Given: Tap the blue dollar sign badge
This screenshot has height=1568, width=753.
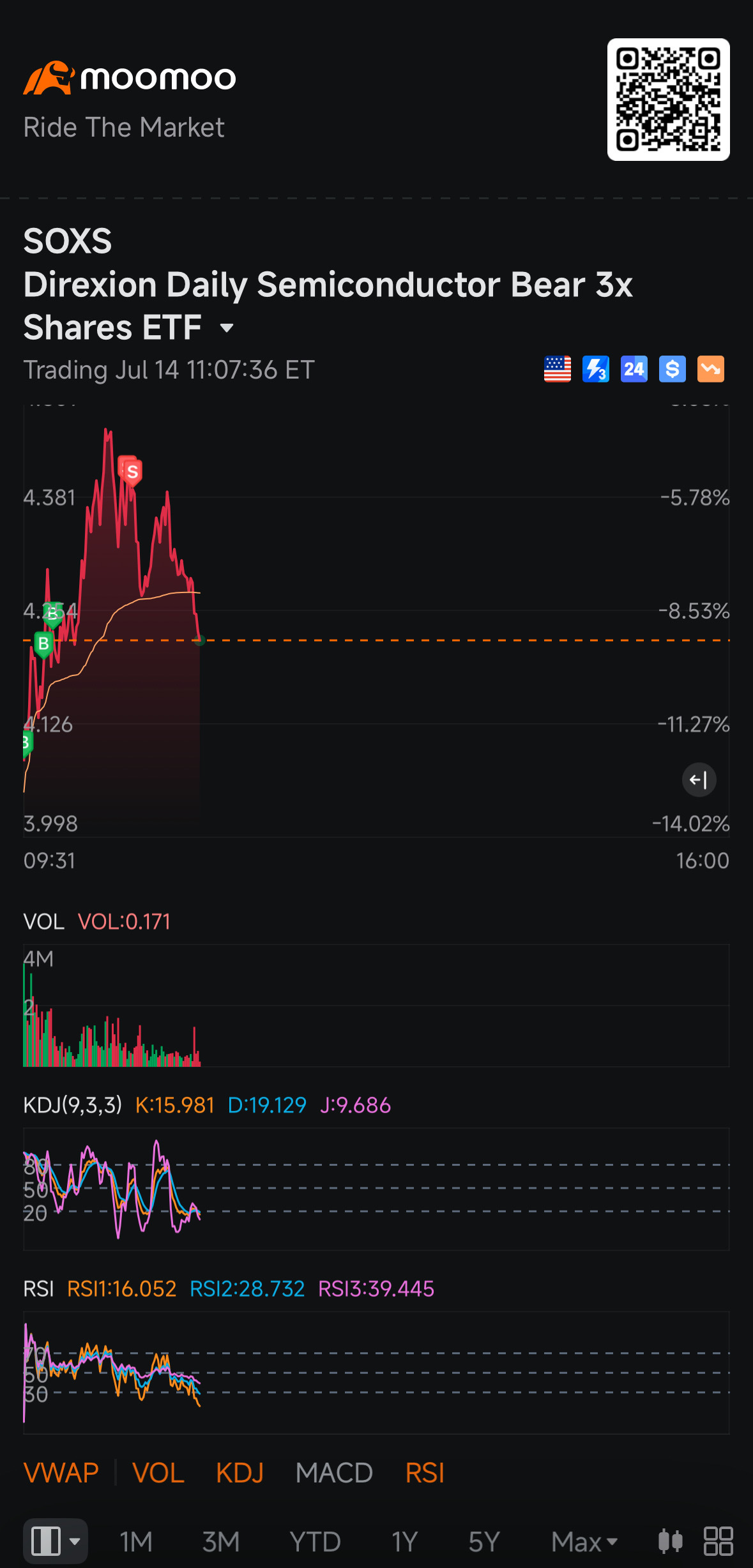Looking at the screenshot, I should click(673, 369).
